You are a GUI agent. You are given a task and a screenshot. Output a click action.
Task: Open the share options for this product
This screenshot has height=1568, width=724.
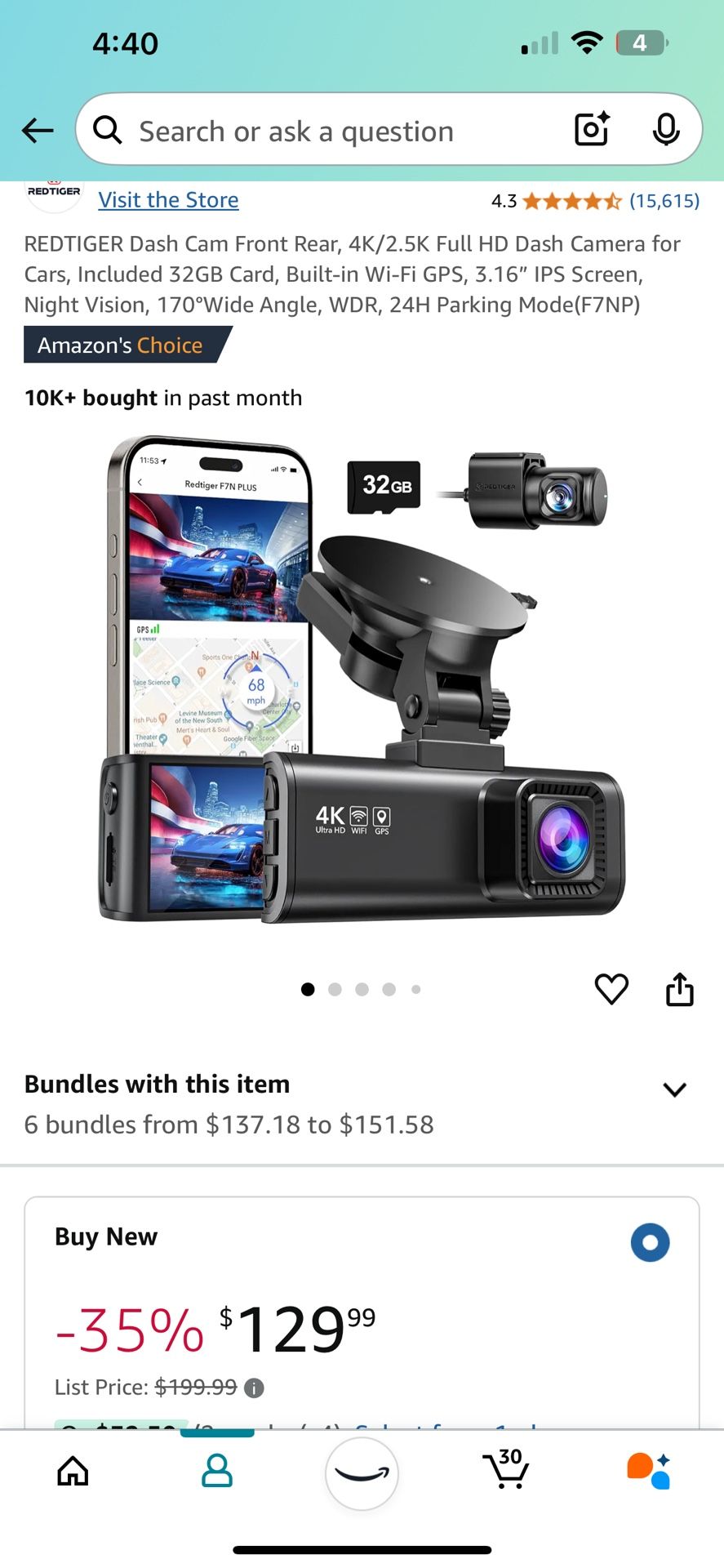click(679, 989)
